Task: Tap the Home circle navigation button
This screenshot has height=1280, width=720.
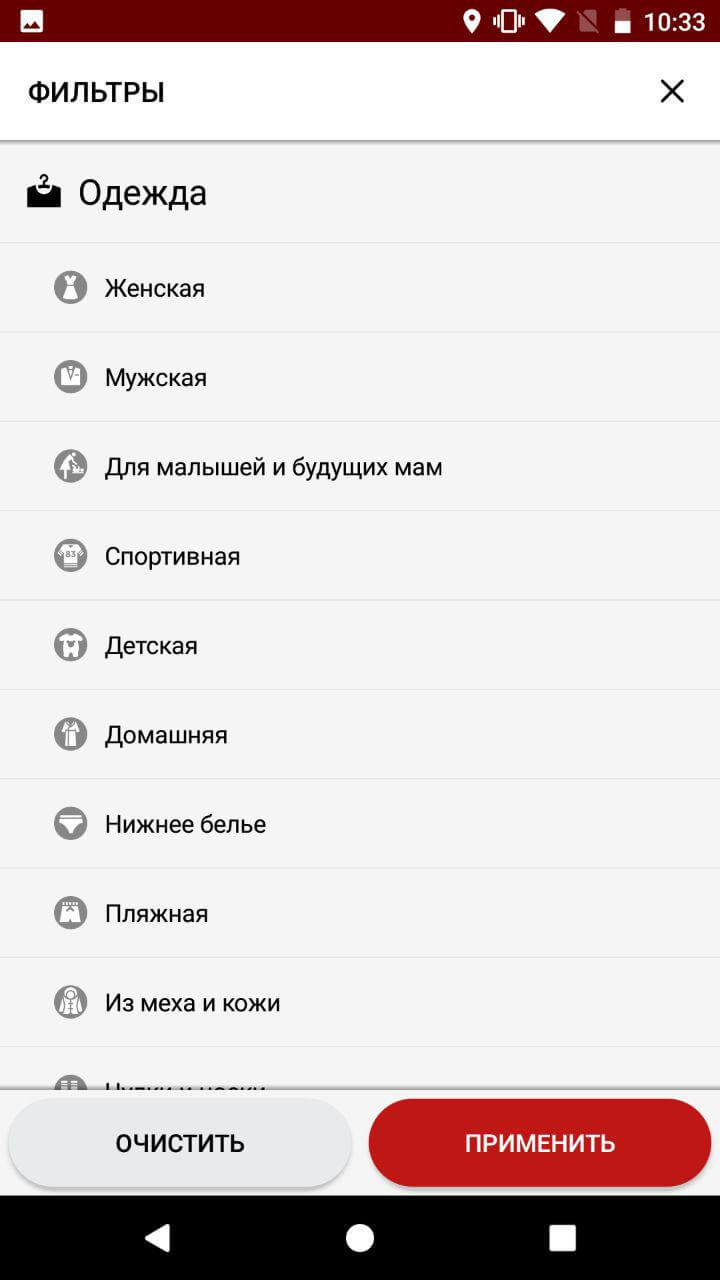Action: [359, 1236]
